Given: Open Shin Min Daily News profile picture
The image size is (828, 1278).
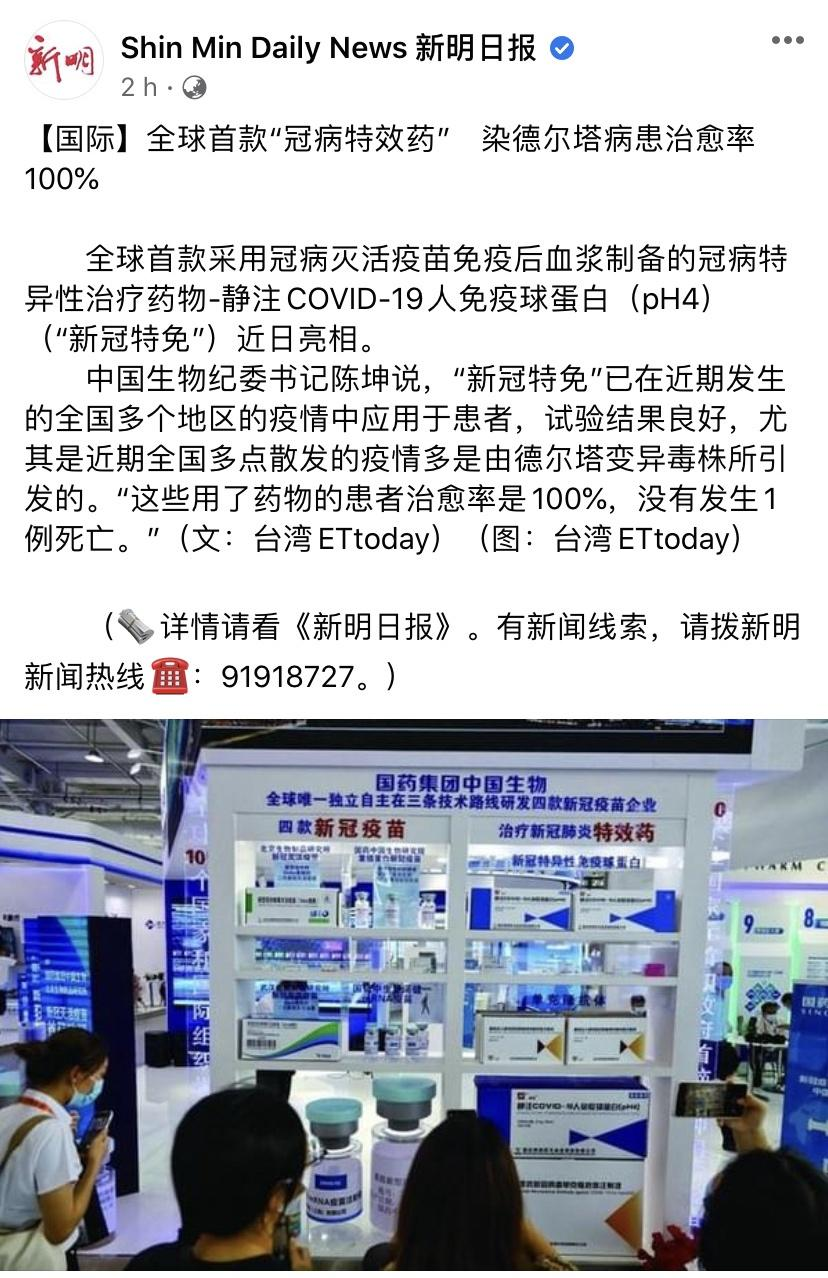Looking at the screenshot, I should pyautogui.click(x=62, y=60).
